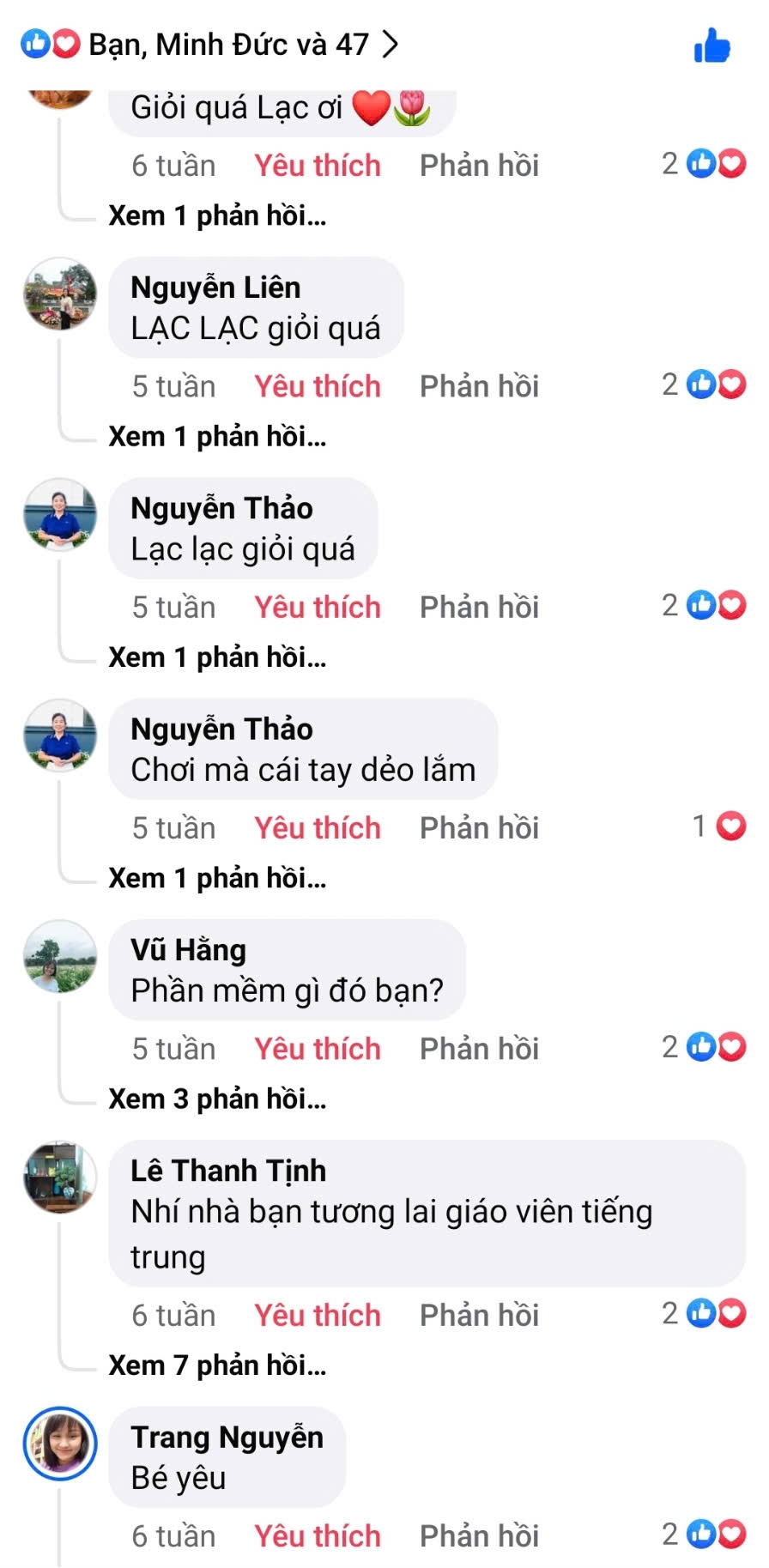Open reactions list "Bạn, Minh Đức và 47"
769x1568 pixels.
(210, 44)
